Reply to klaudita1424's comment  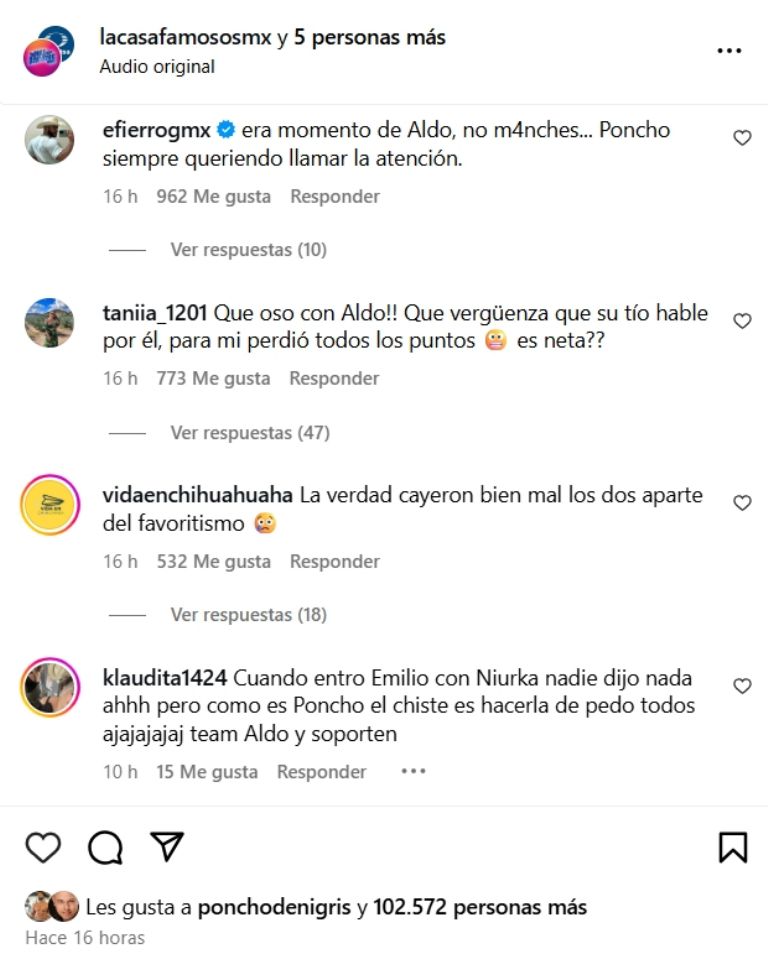321,773
